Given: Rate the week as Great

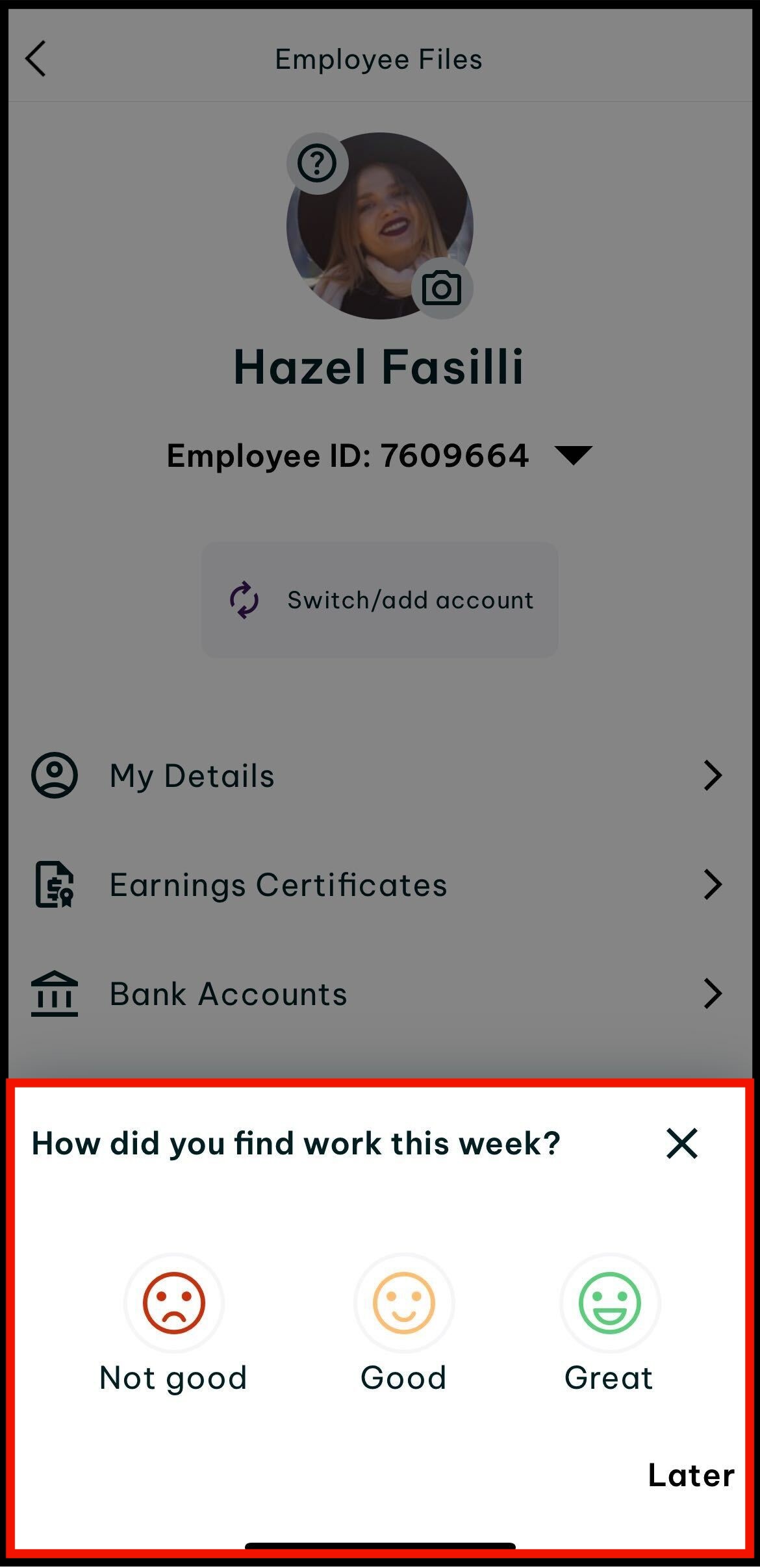Looking at the screenshot, I should coord(609,1303).
